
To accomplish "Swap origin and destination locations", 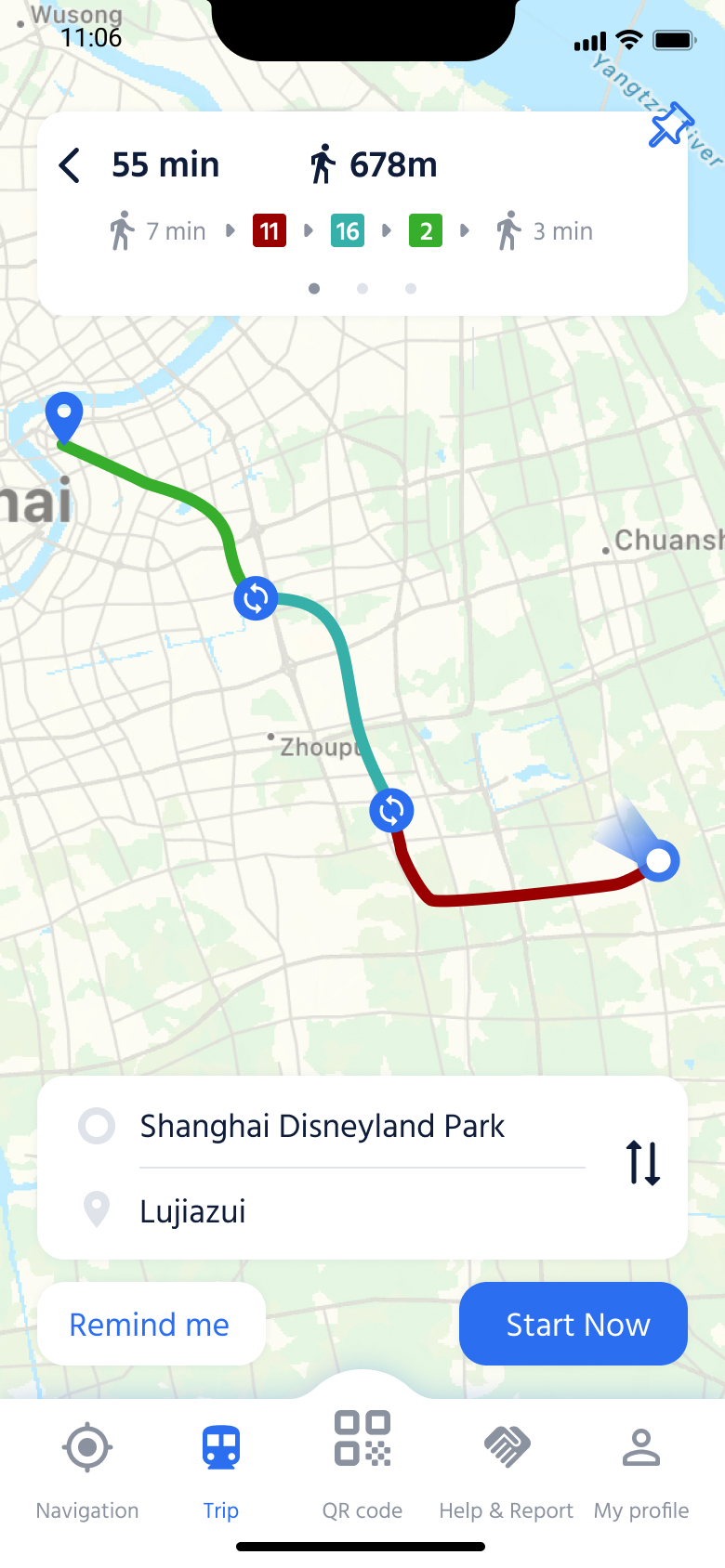I will click(x=643, y=1163).
